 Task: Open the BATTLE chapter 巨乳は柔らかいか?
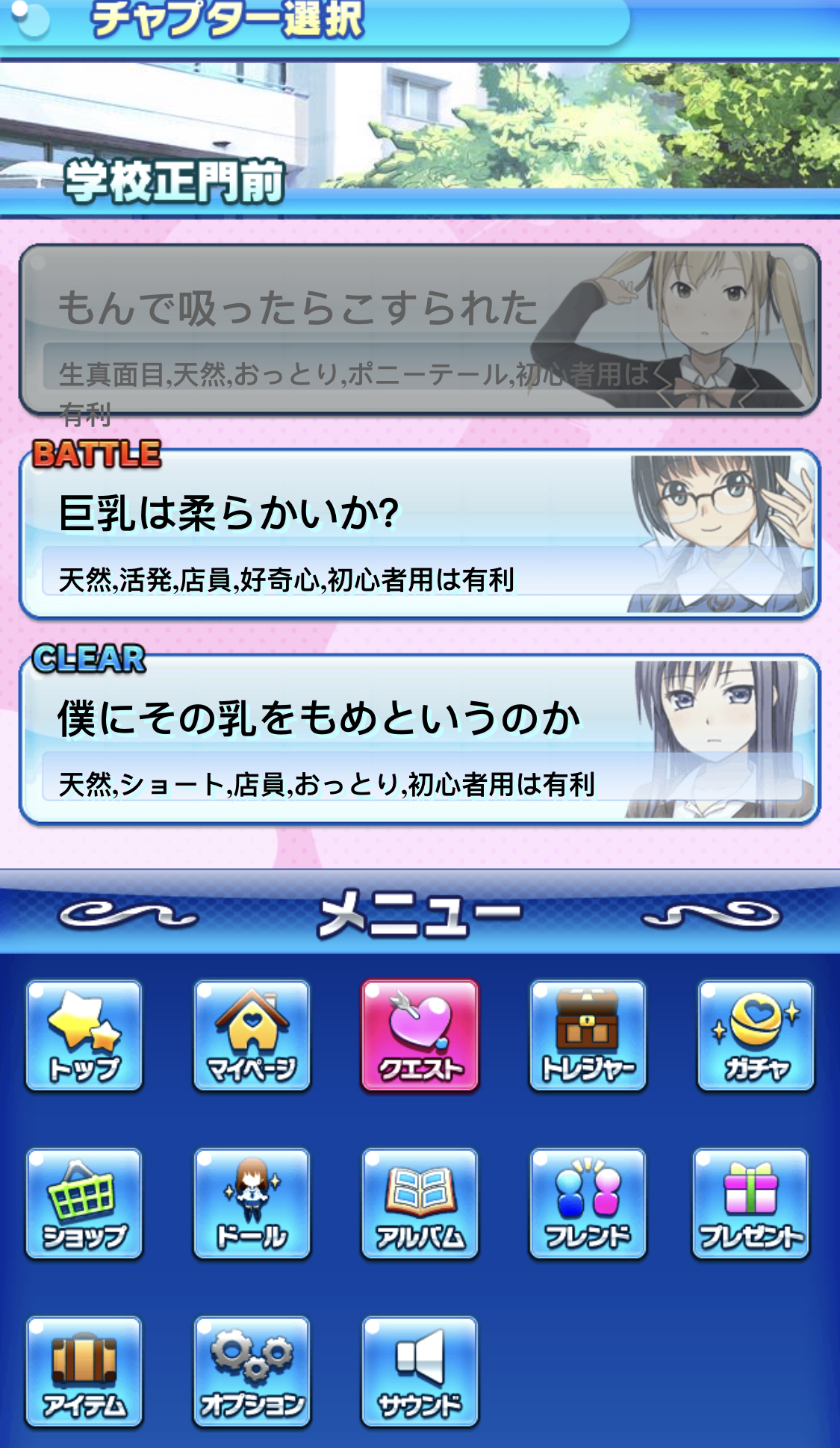pos(420,535)
